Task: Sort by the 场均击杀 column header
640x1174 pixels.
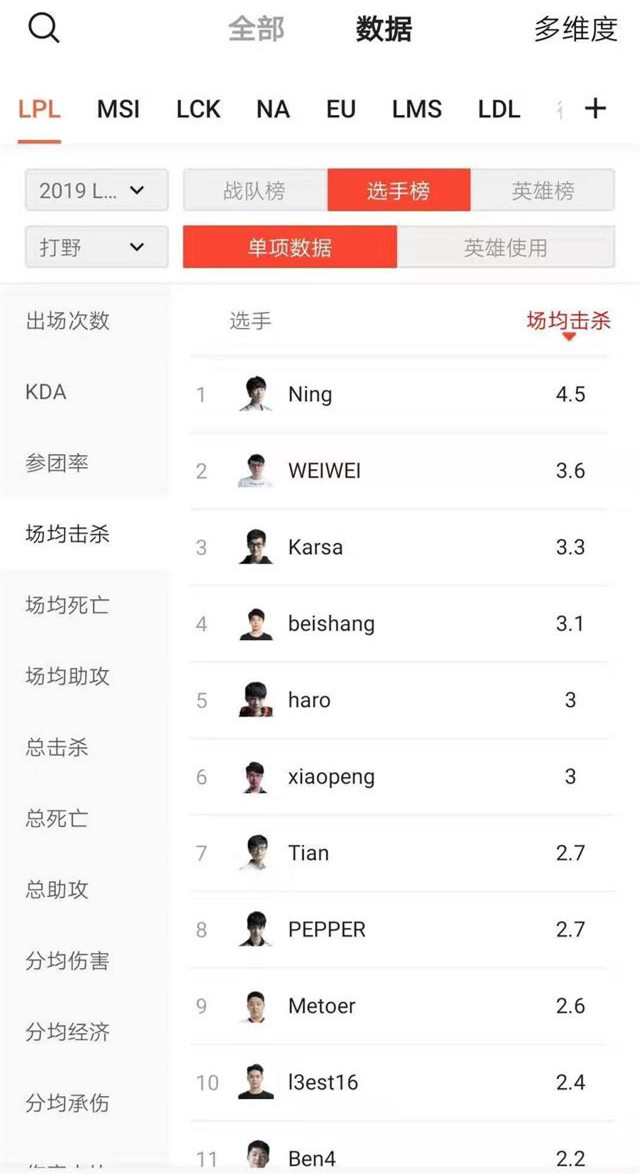Action: tap(568, 321)
